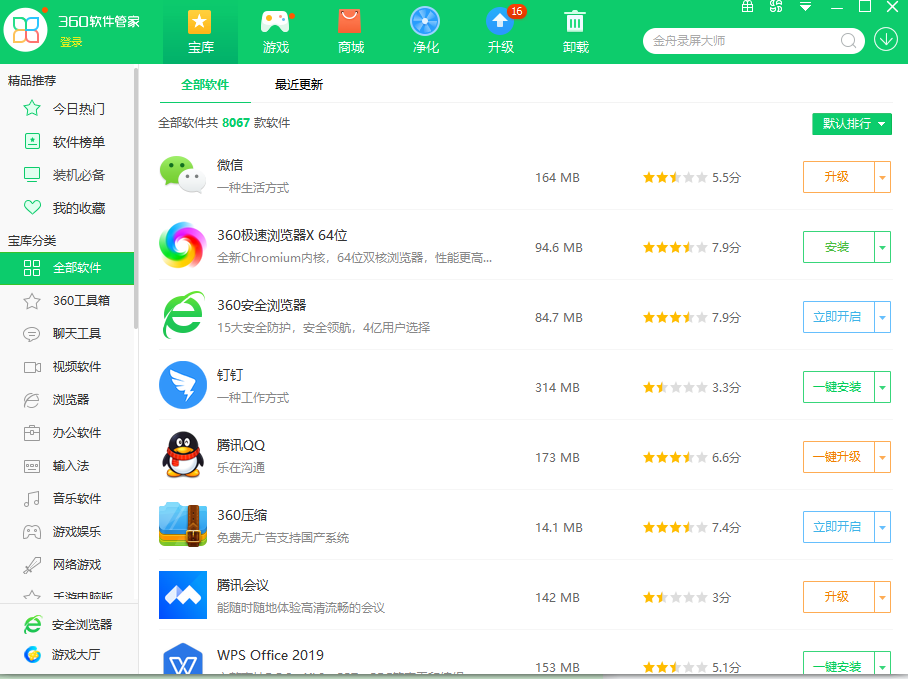Open 办公软件 category
Viewport: 908px width, 679px height.
[x=77, y=433]
